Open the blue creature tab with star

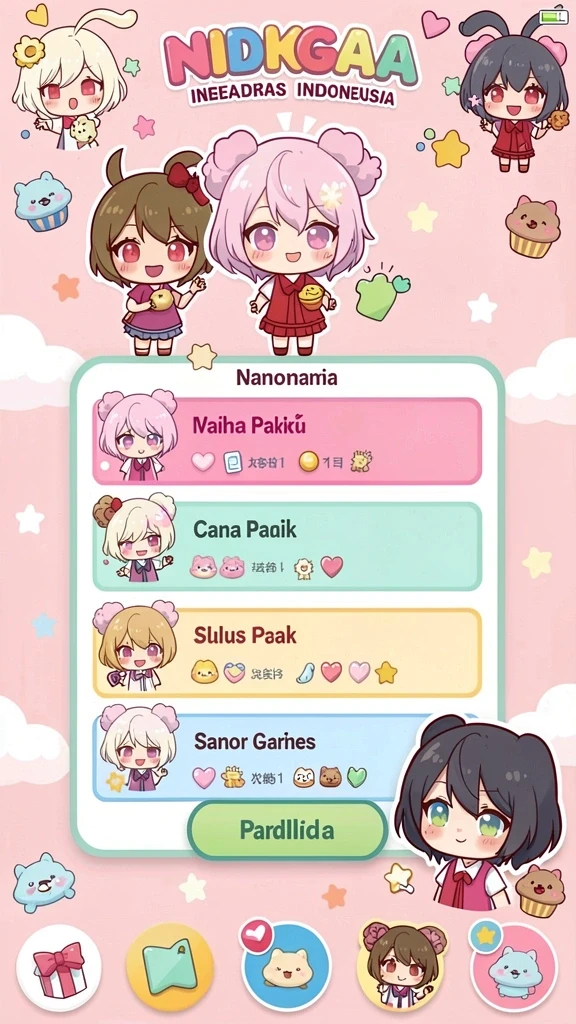point(513,967)
